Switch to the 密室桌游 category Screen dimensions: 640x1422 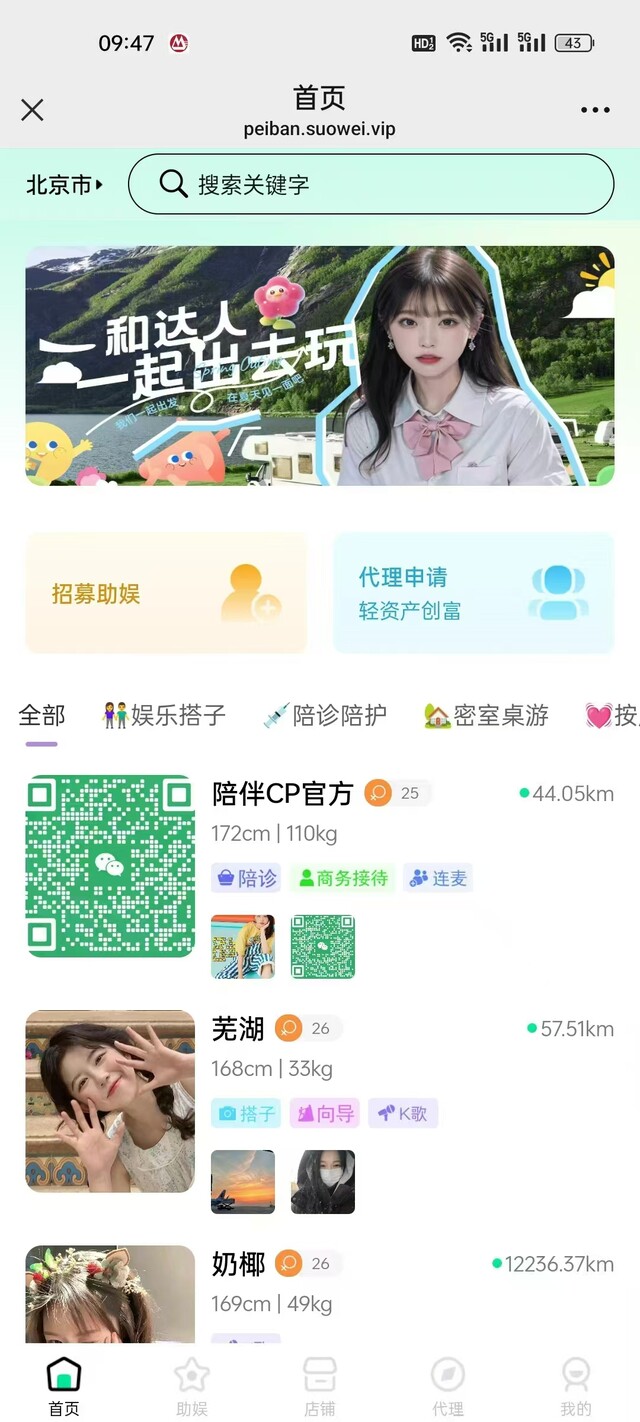(x=487, y=715)
